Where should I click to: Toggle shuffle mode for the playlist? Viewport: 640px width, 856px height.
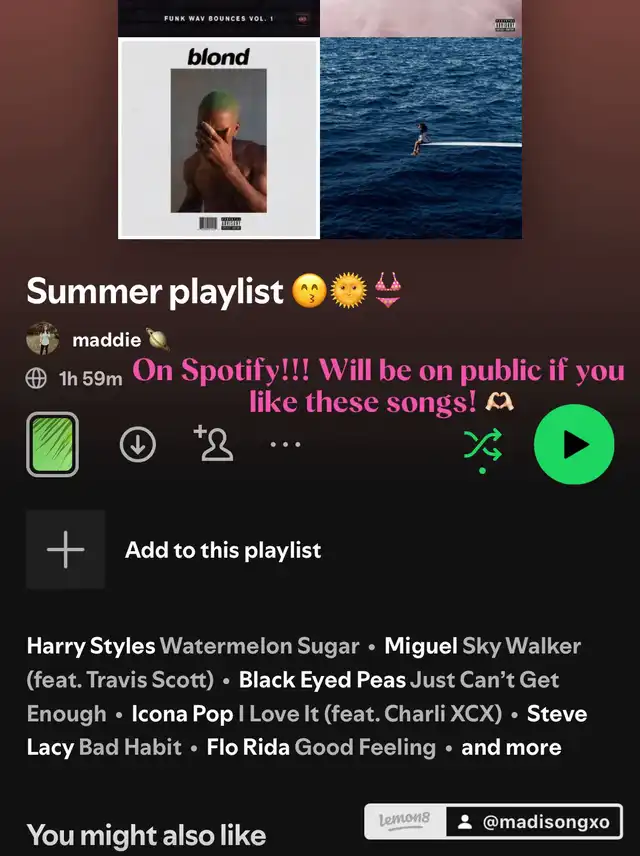482,445
